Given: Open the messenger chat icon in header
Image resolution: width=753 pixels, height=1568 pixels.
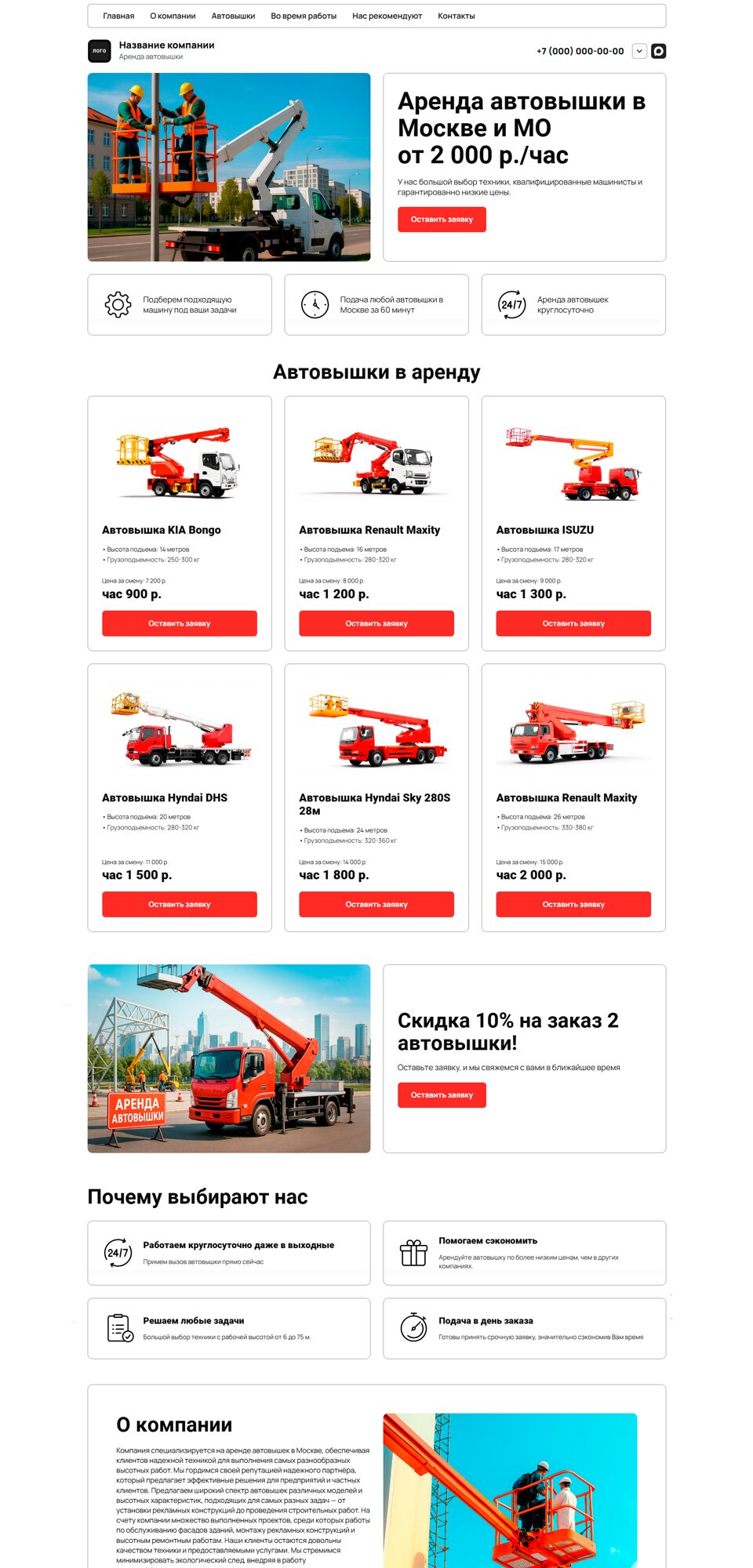Looking at the screenshot, I should (x=659, y=51).
